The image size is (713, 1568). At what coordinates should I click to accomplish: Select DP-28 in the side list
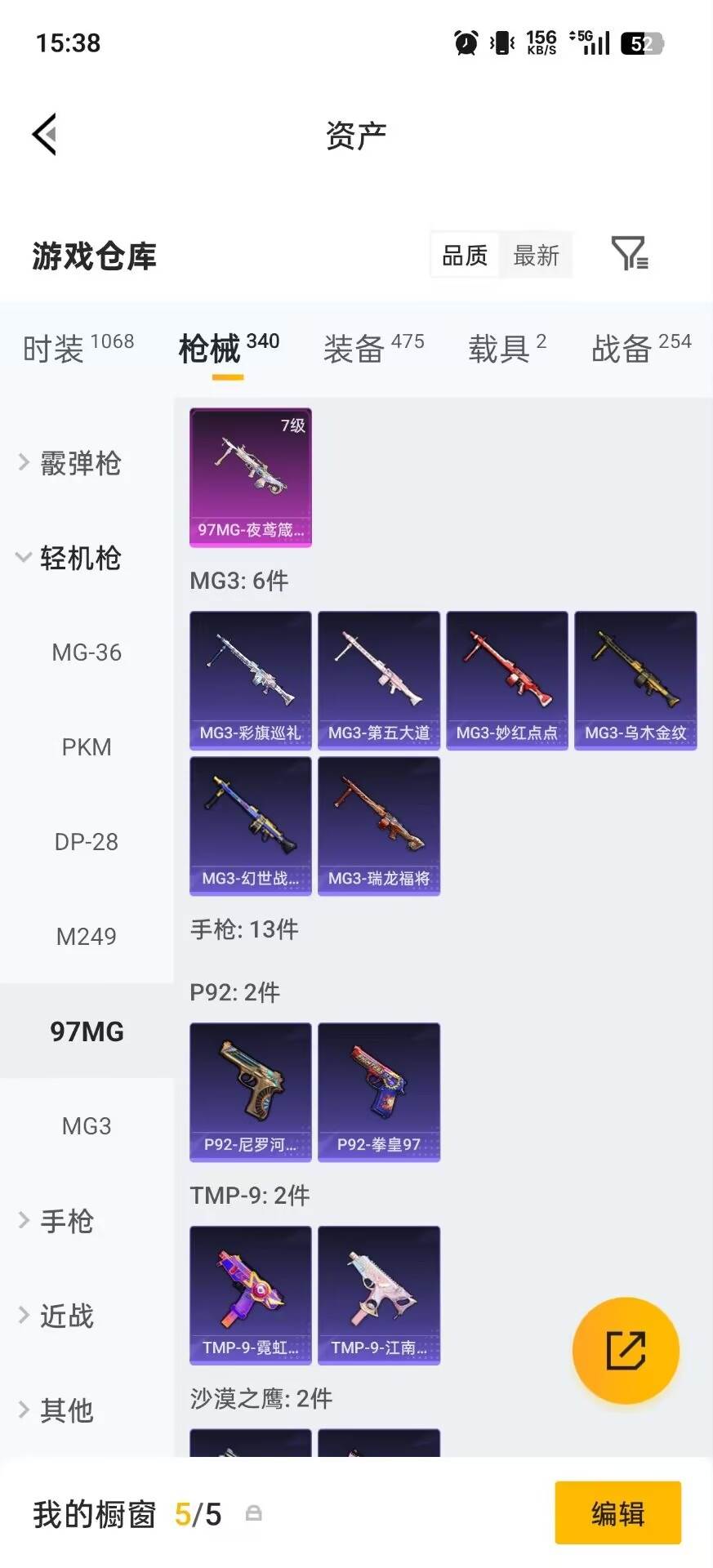(x=87, y=841)
